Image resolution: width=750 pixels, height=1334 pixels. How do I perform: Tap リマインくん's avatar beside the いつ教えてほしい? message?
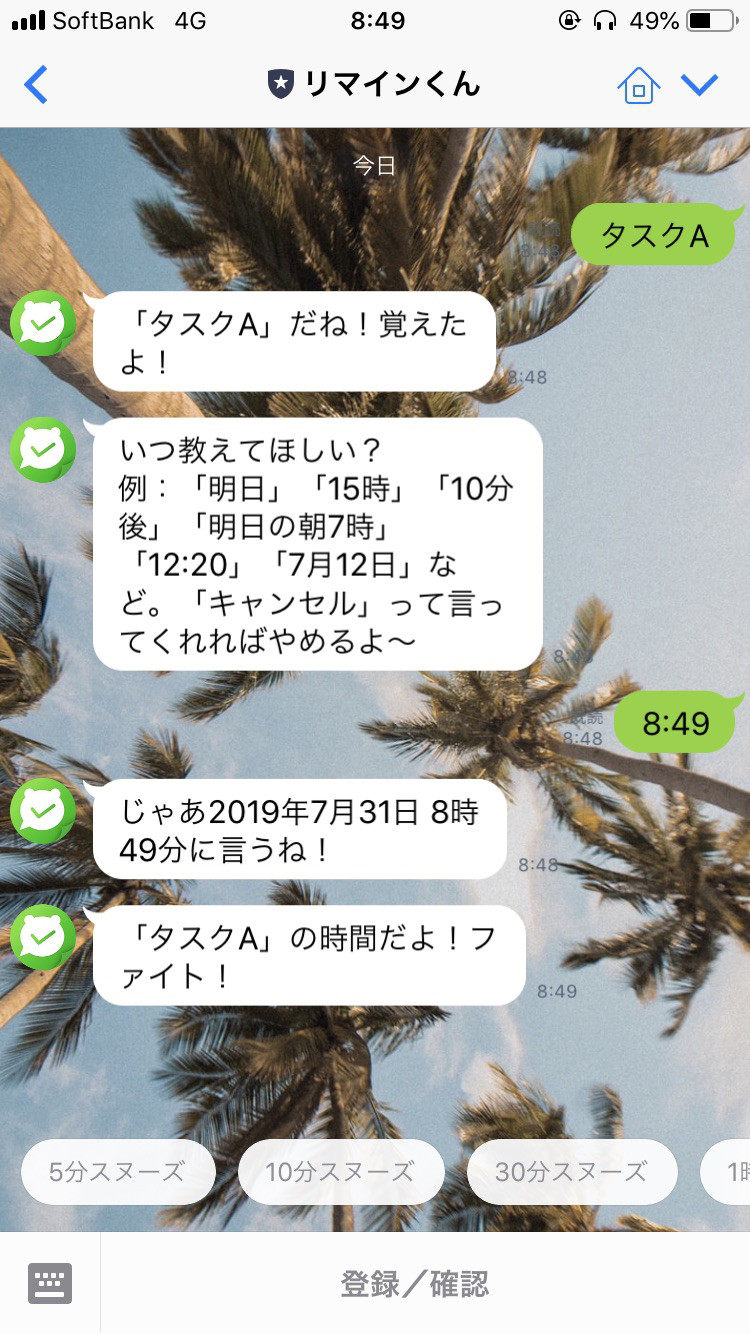(43, 450)
